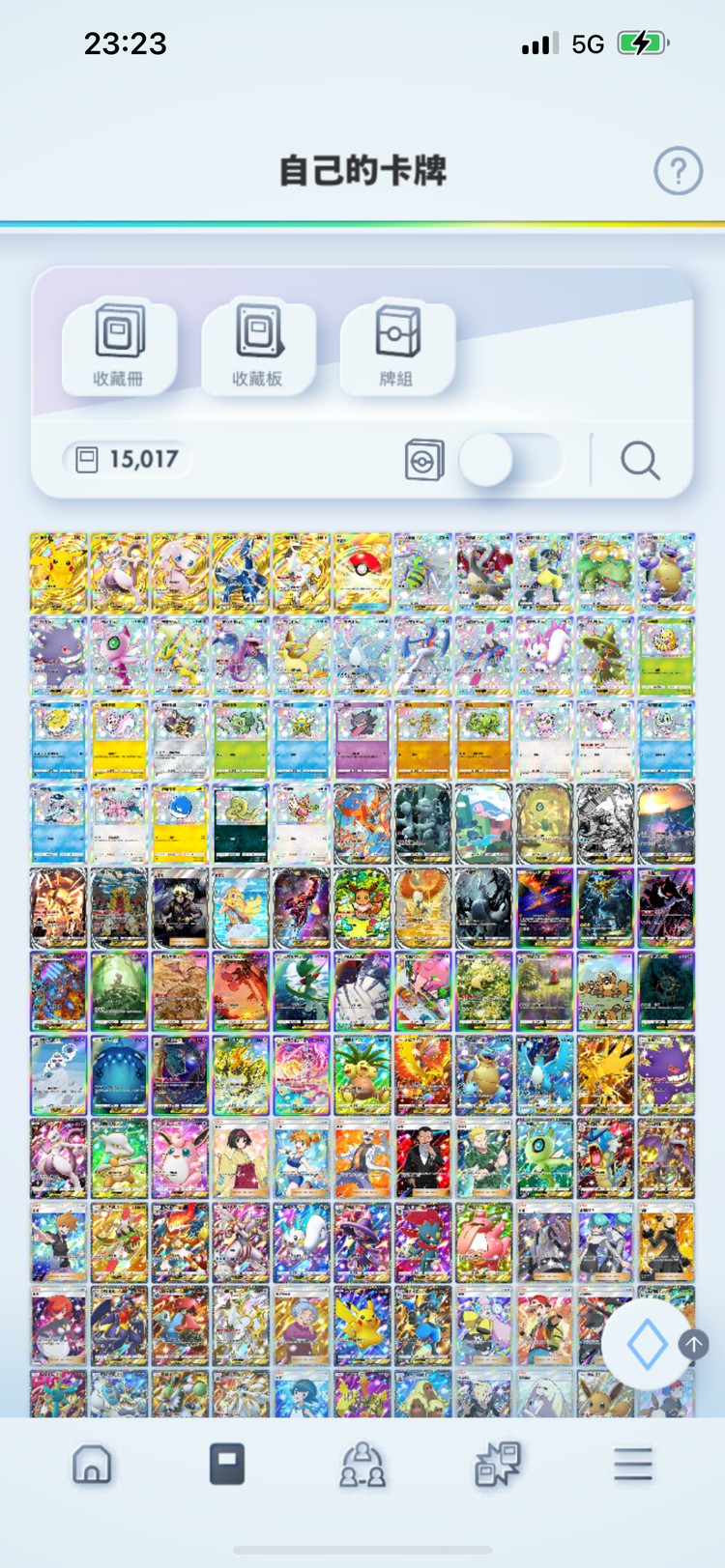The width and height of the screenshot is (725, 1568).
Task: Open the purple Gengar card
Action: click(58, 656)
